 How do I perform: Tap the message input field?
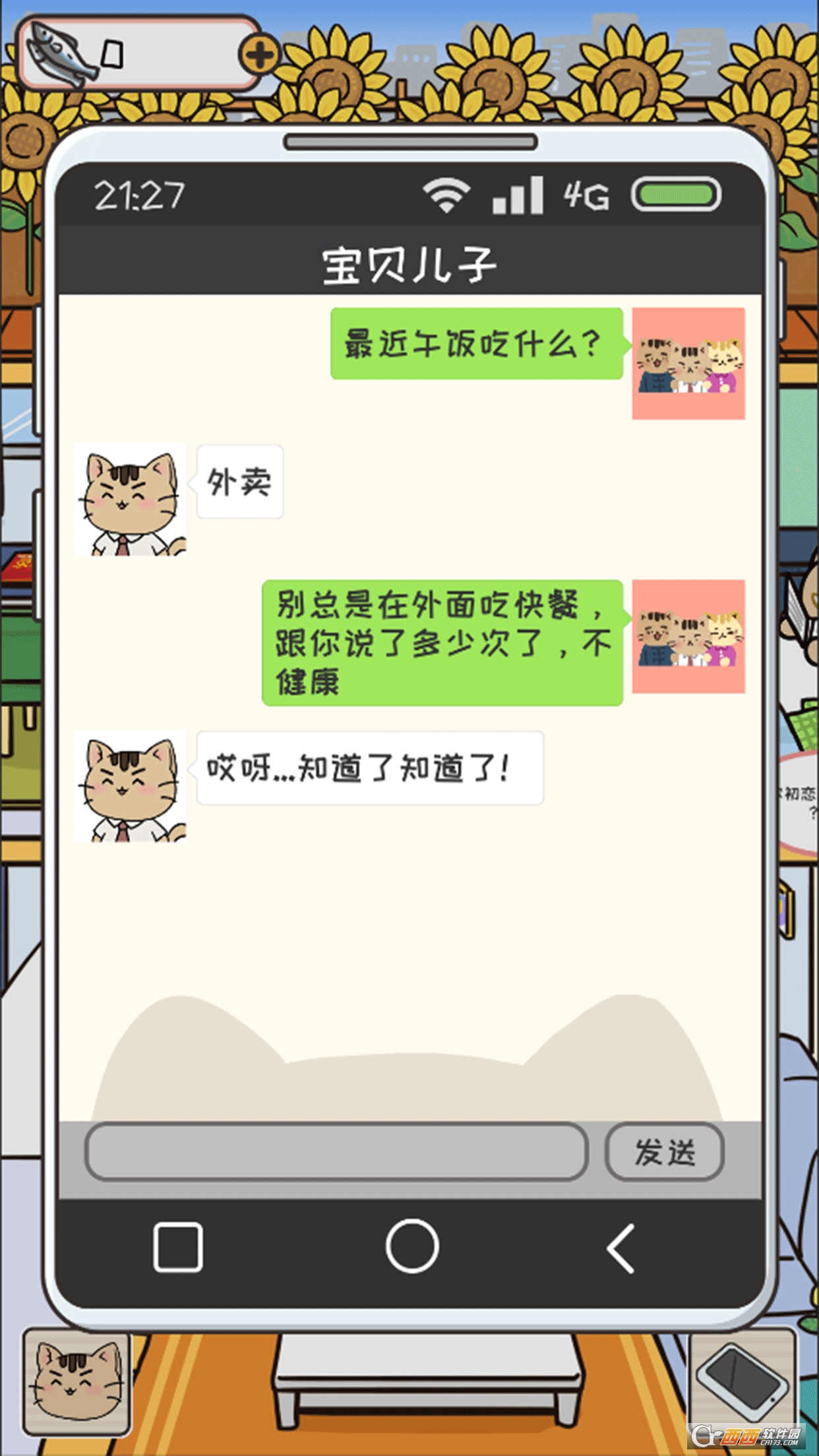pyautogui.click(x=336, y=1152)
